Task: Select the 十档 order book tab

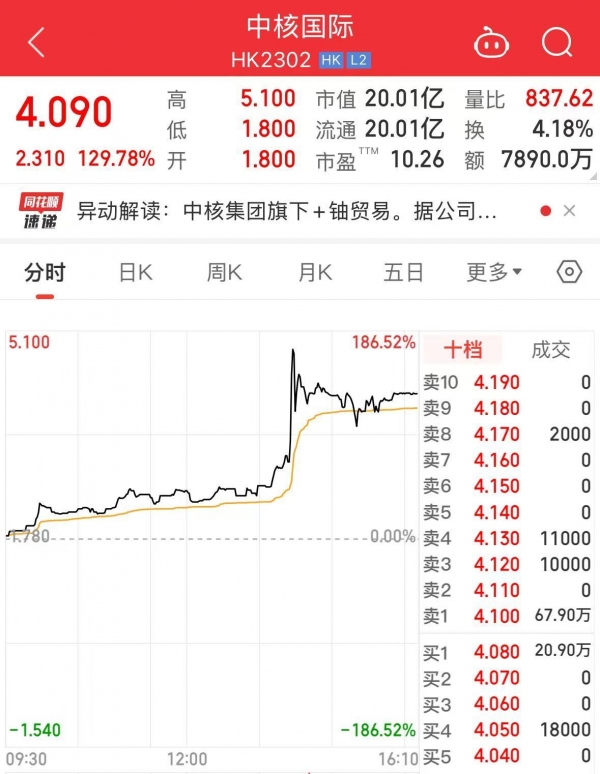Action: (x=463, y=349)
